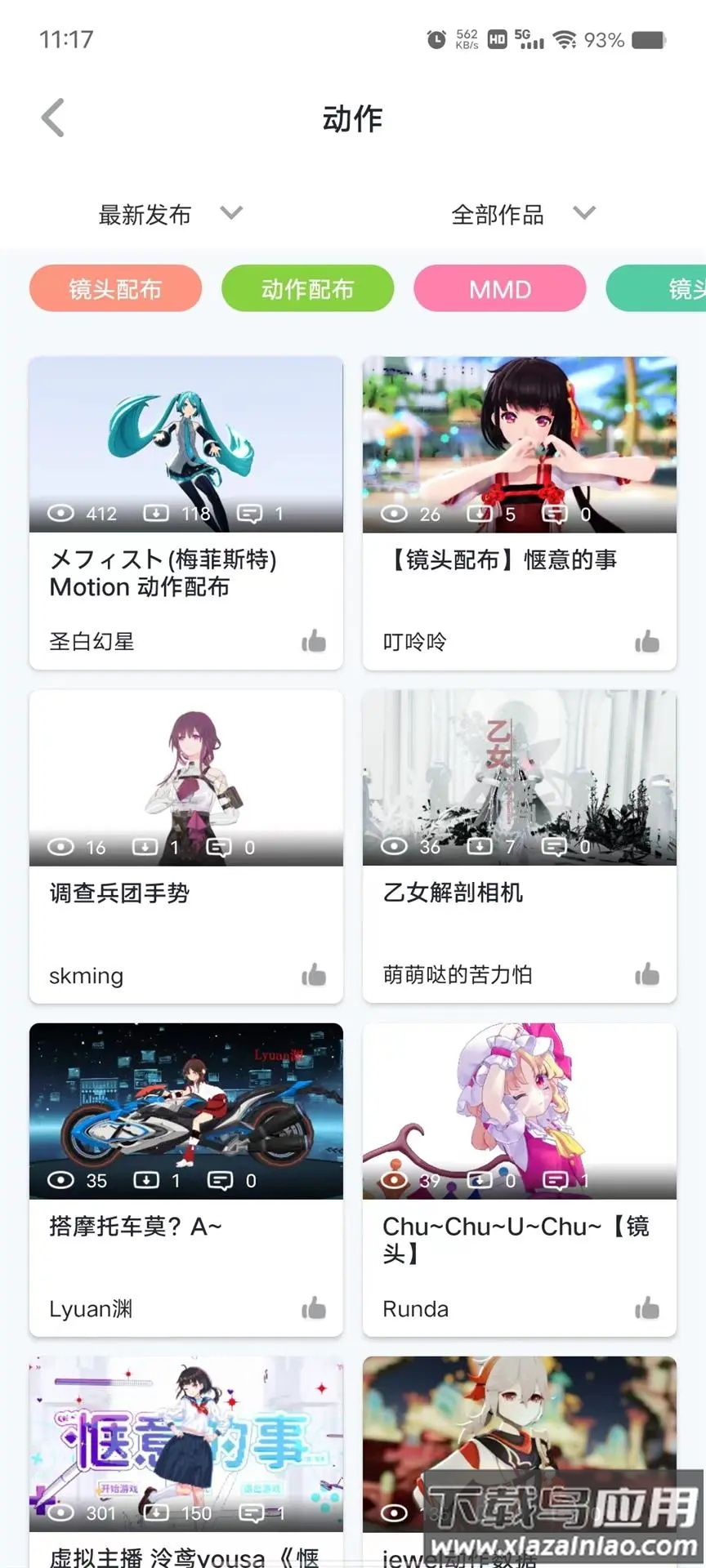Expand the chevron next to 全部作品
This screenshot has height=1568, width=706.
583,212
